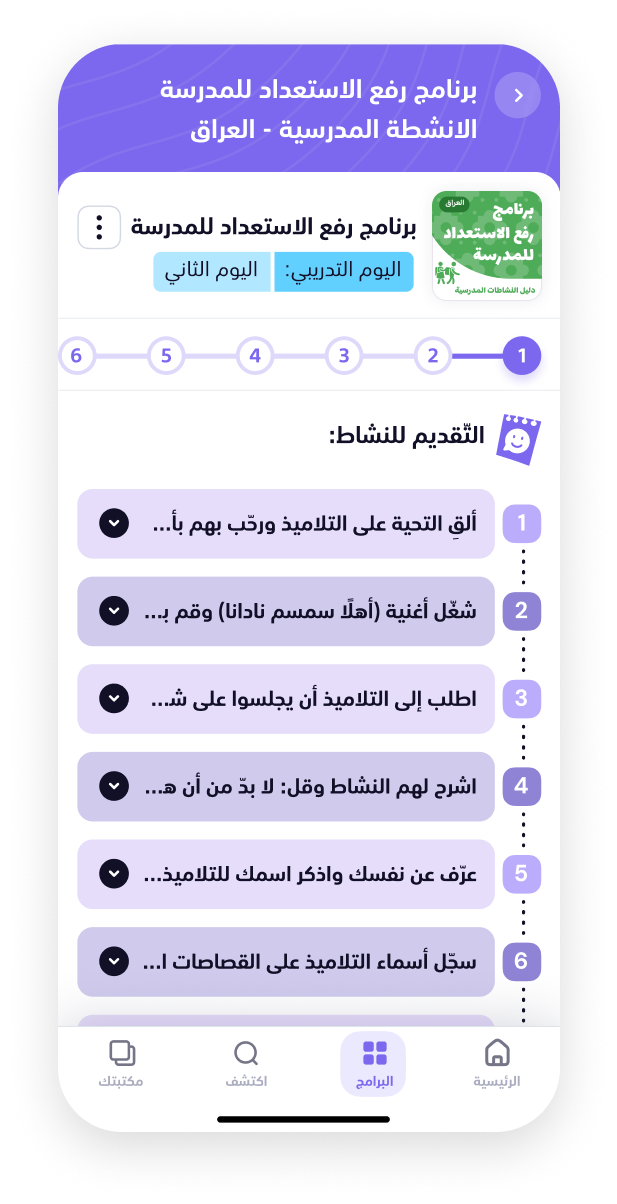Expand instruction 3 about seating pupils

114,698
